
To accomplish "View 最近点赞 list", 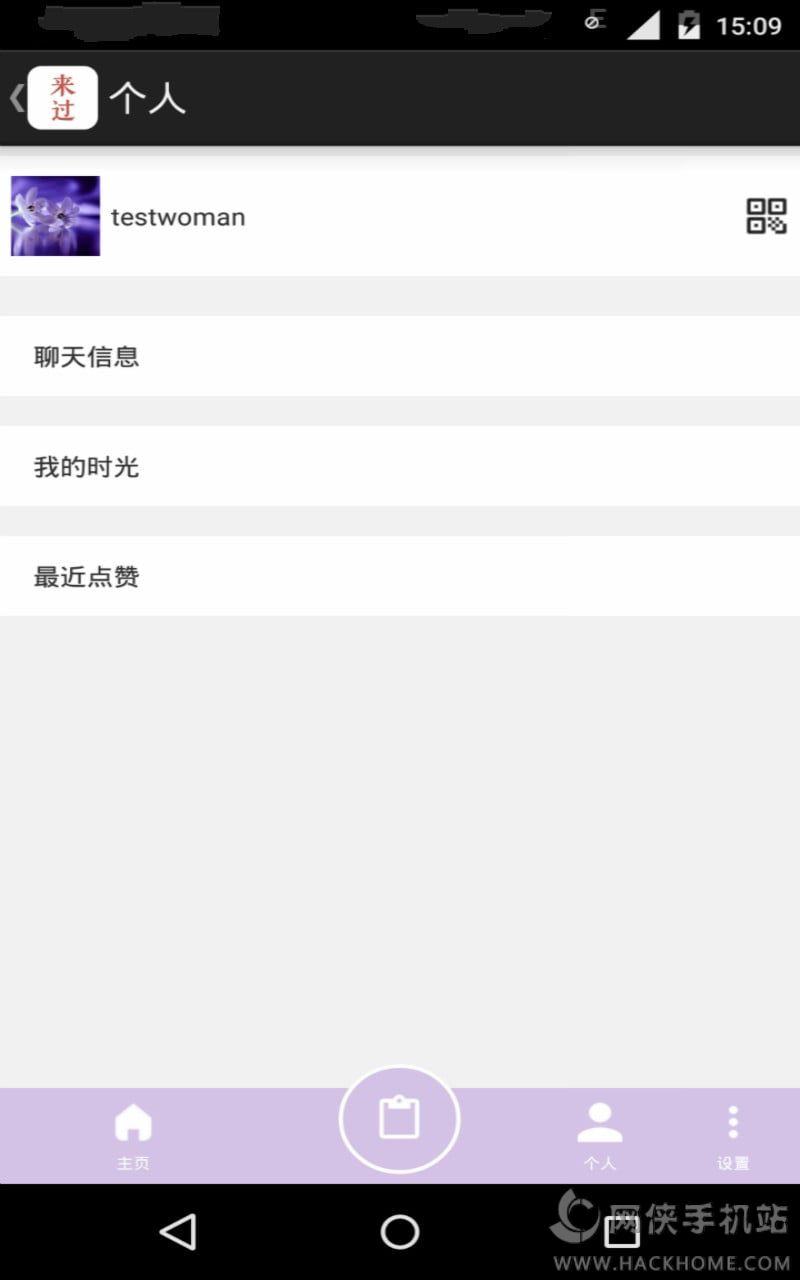I will pyautogui.click(x=400, y=576).
